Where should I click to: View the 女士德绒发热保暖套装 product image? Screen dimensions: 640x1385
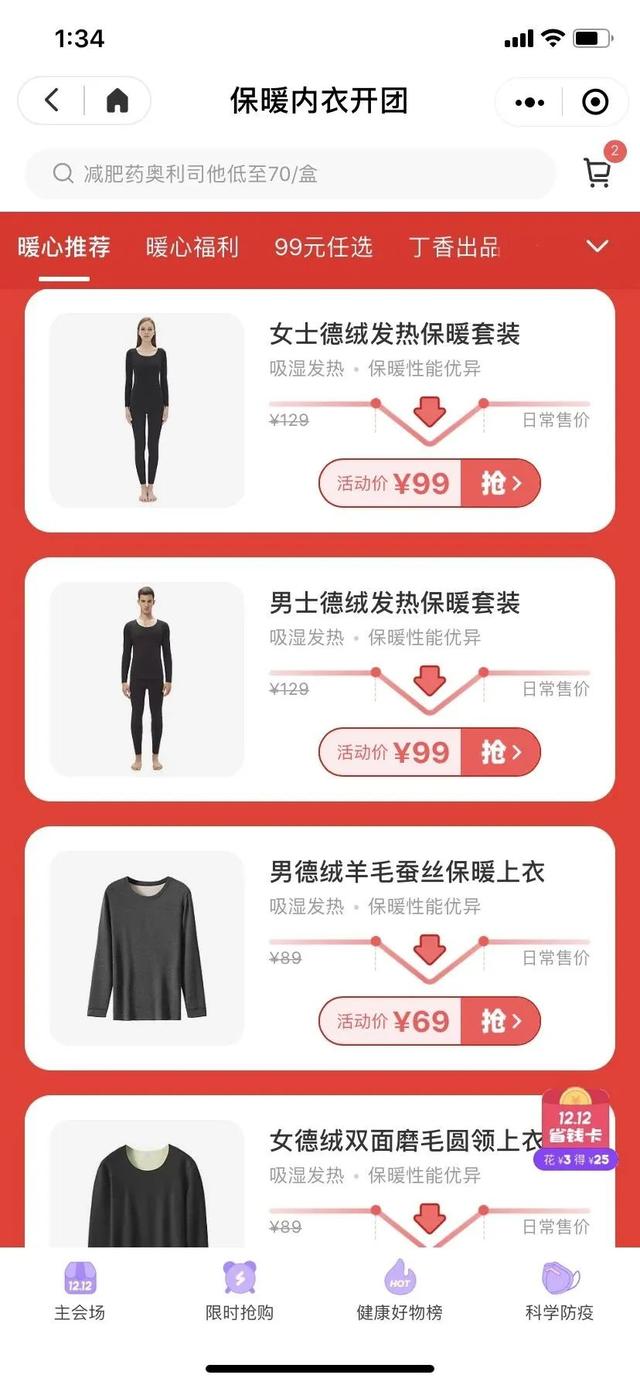click(147, 410)
